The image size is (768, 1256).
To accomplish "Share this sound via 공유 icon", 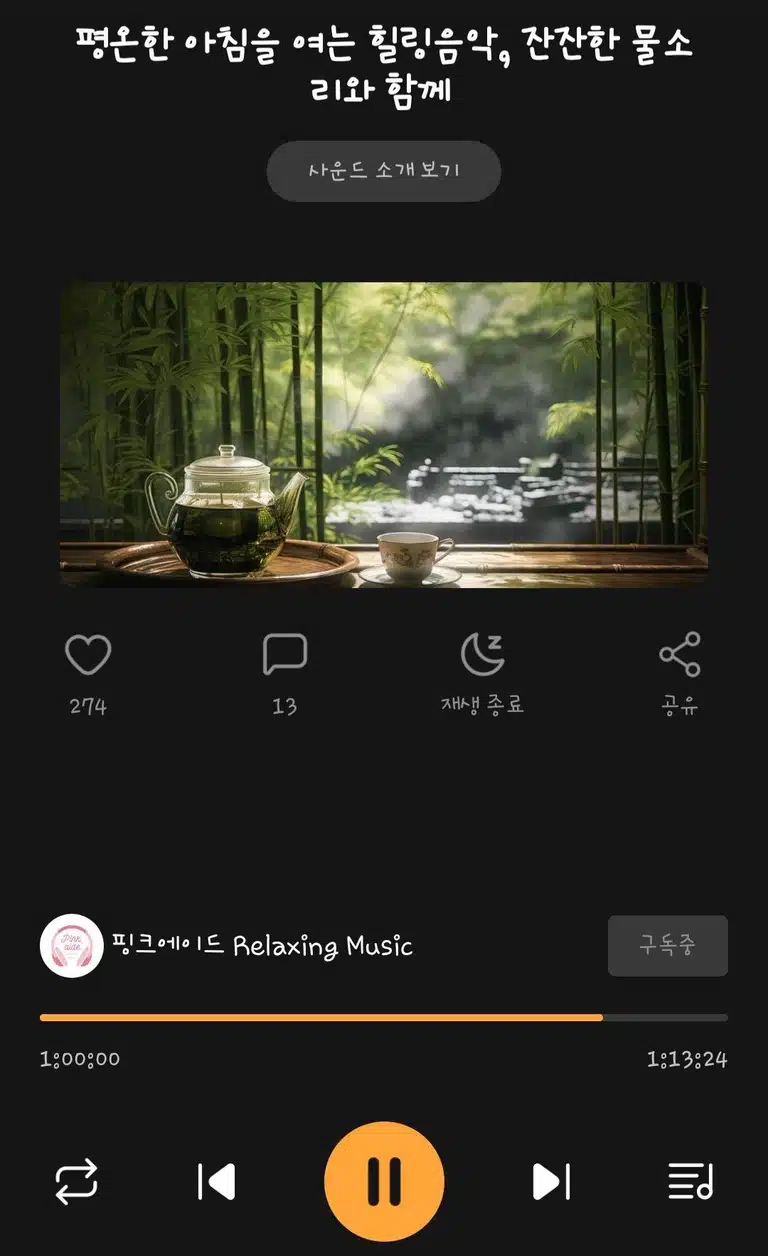I will (x=680, y=655).
